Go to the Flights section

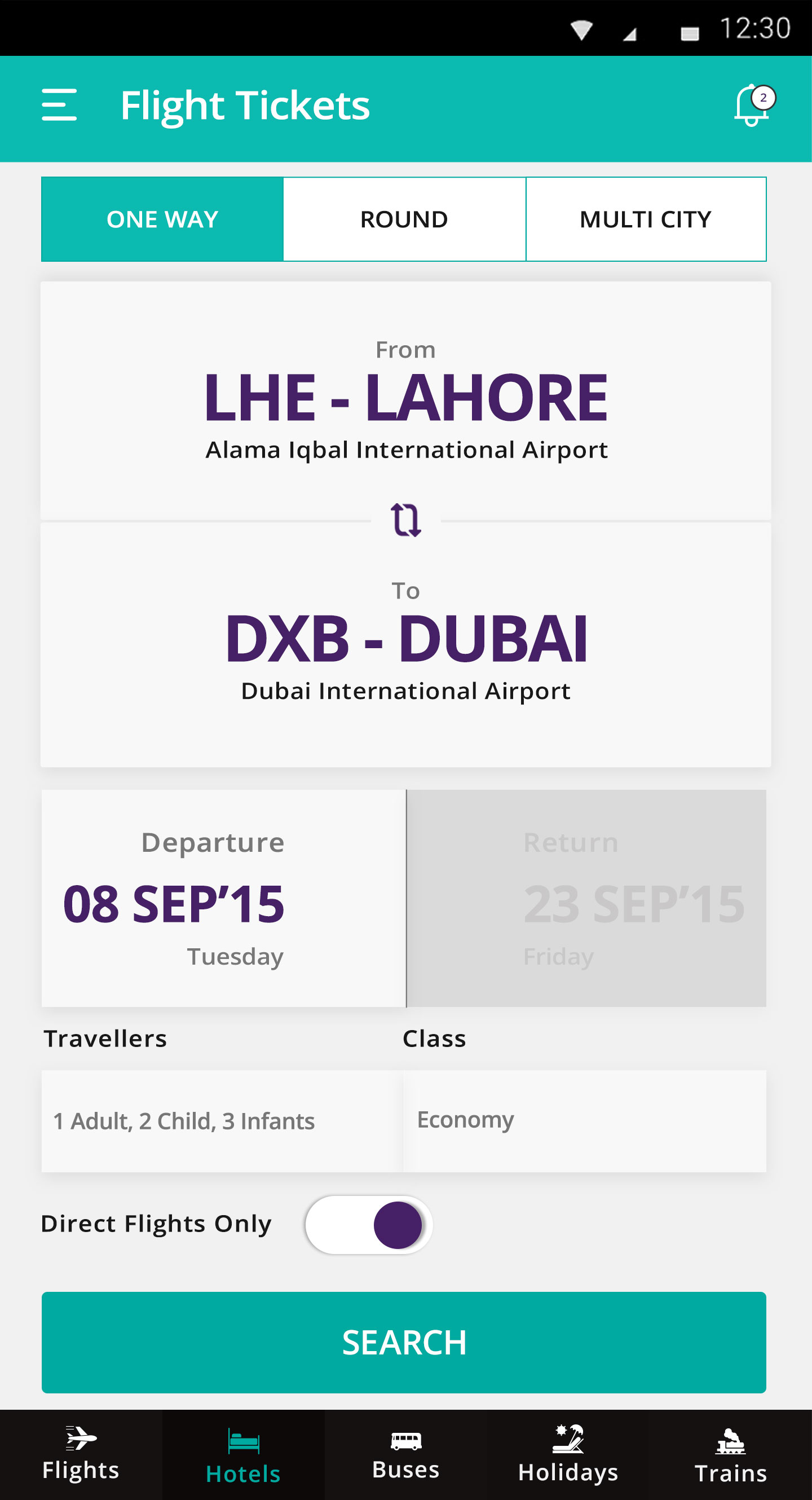coord(81,1454)
